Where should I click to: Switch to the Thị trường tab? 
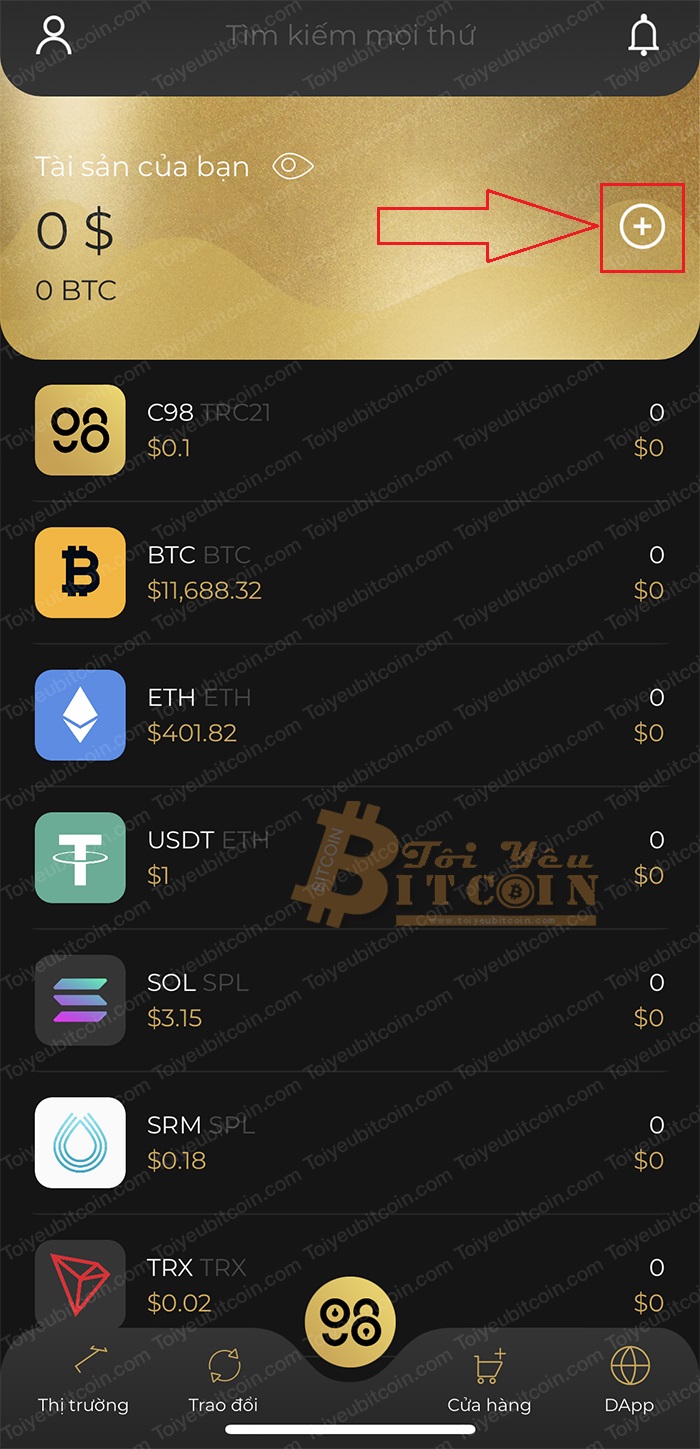point(84,1382)
